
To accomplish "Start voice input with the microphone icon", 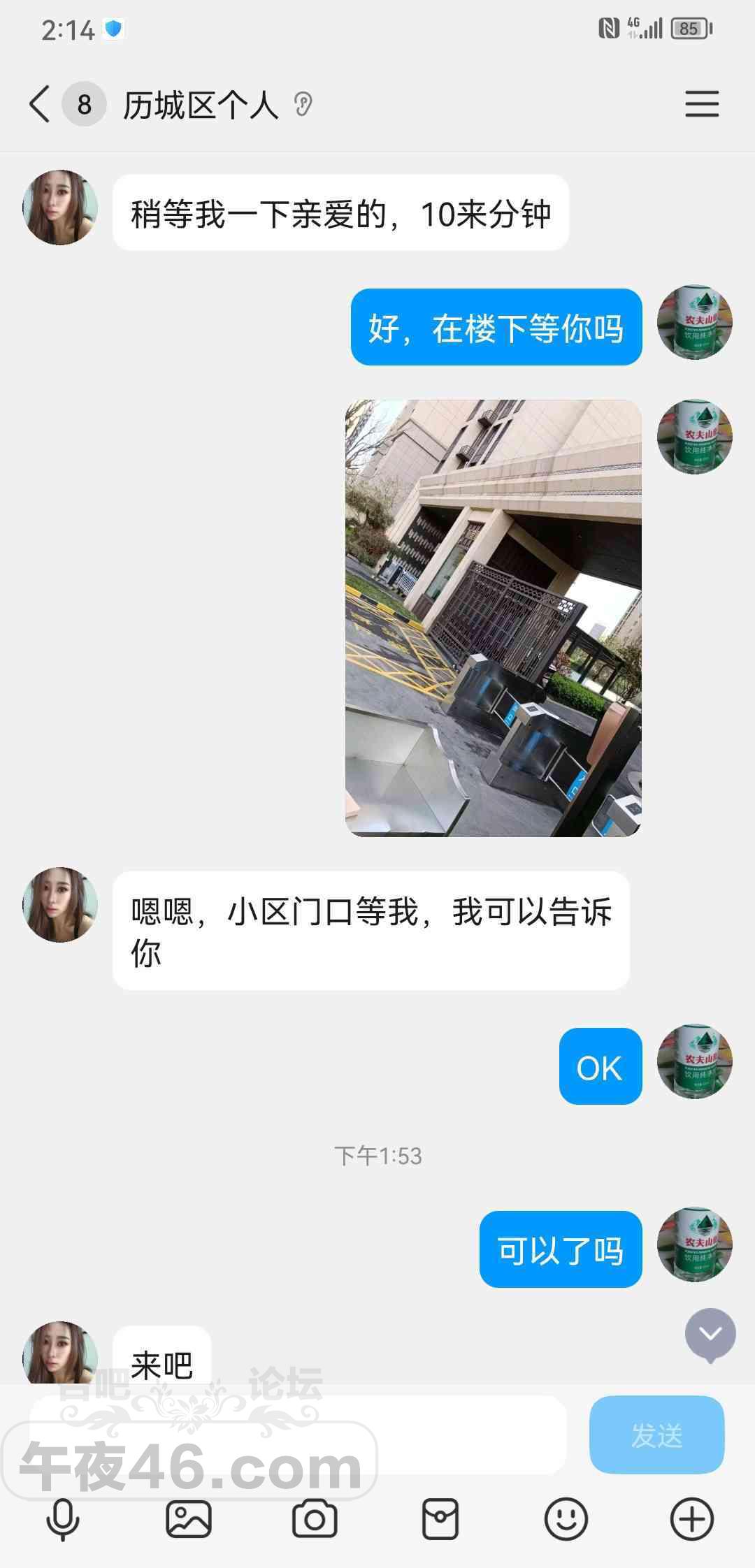I will click(62, 1519).
